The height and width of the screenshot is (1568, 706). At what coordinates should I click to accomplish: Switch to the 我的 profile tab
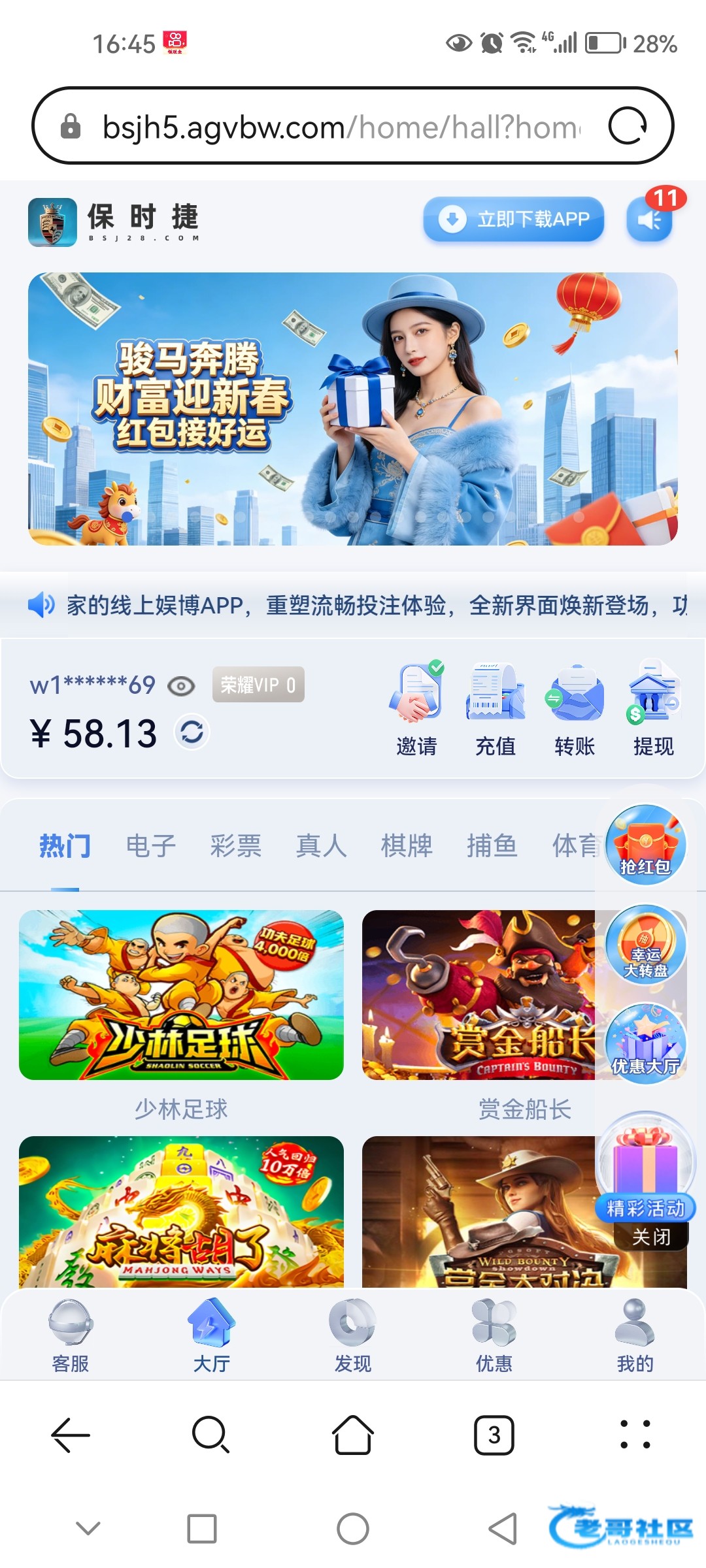pyautogui.click(x=635, y=1336)
